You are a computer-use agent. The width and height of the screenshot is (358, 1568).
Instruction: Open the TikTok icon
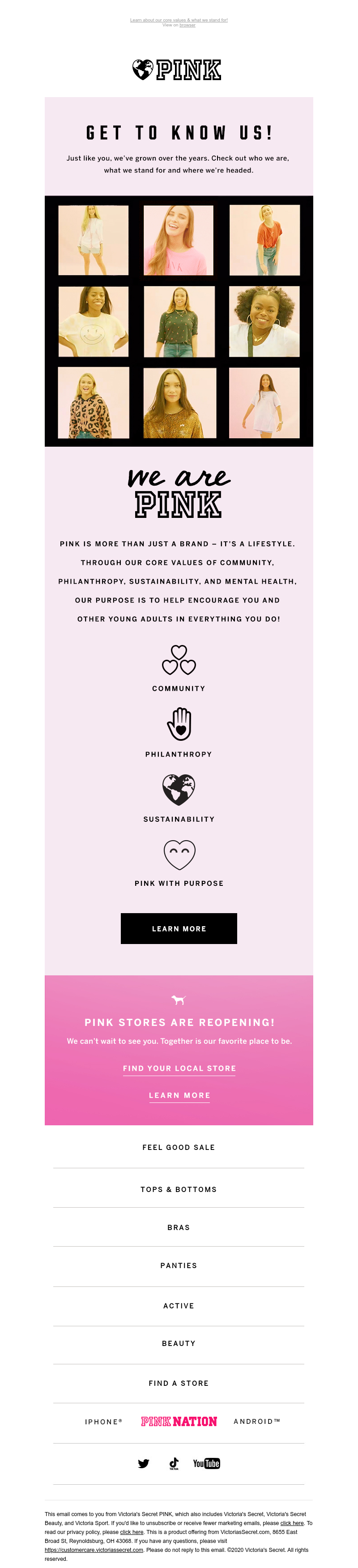pyautogui.click(x=174, y=1464)
